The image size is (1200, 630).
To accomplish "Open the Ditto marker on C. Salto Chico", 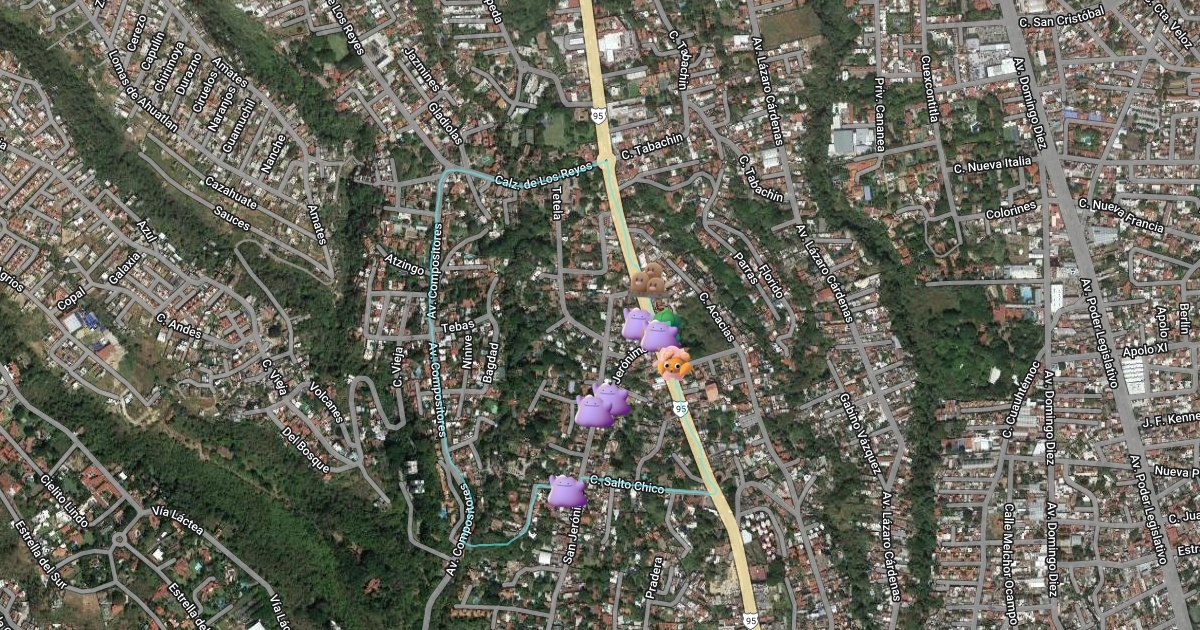I will tap(567, 491).
